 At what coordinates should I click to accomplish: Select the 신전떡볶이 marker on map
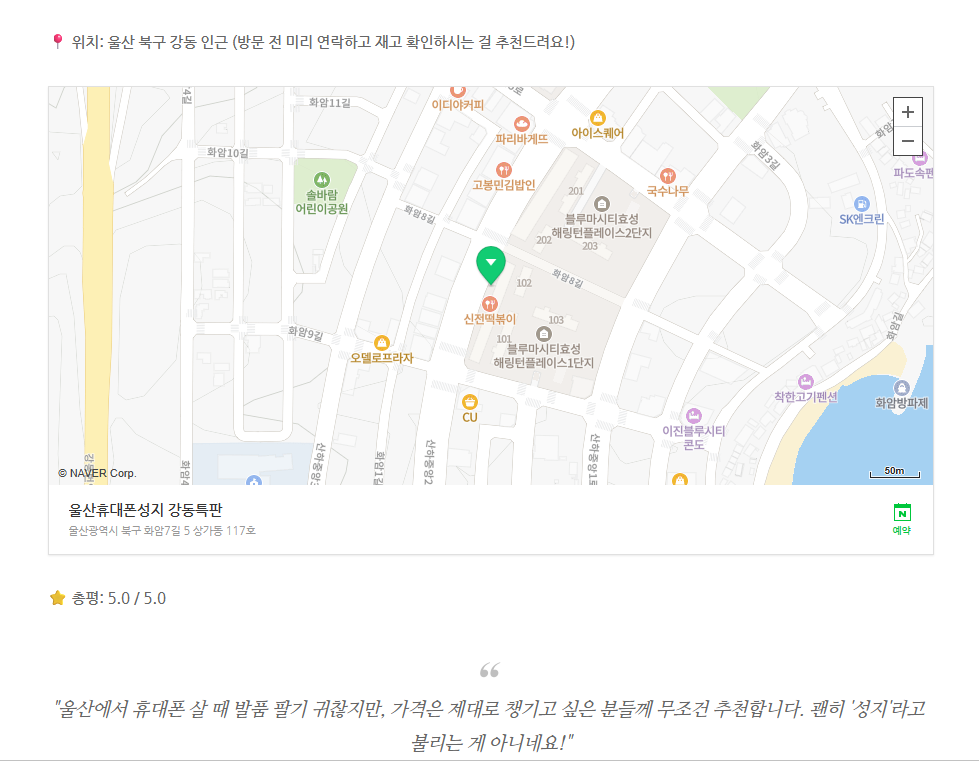pos(490,303)
